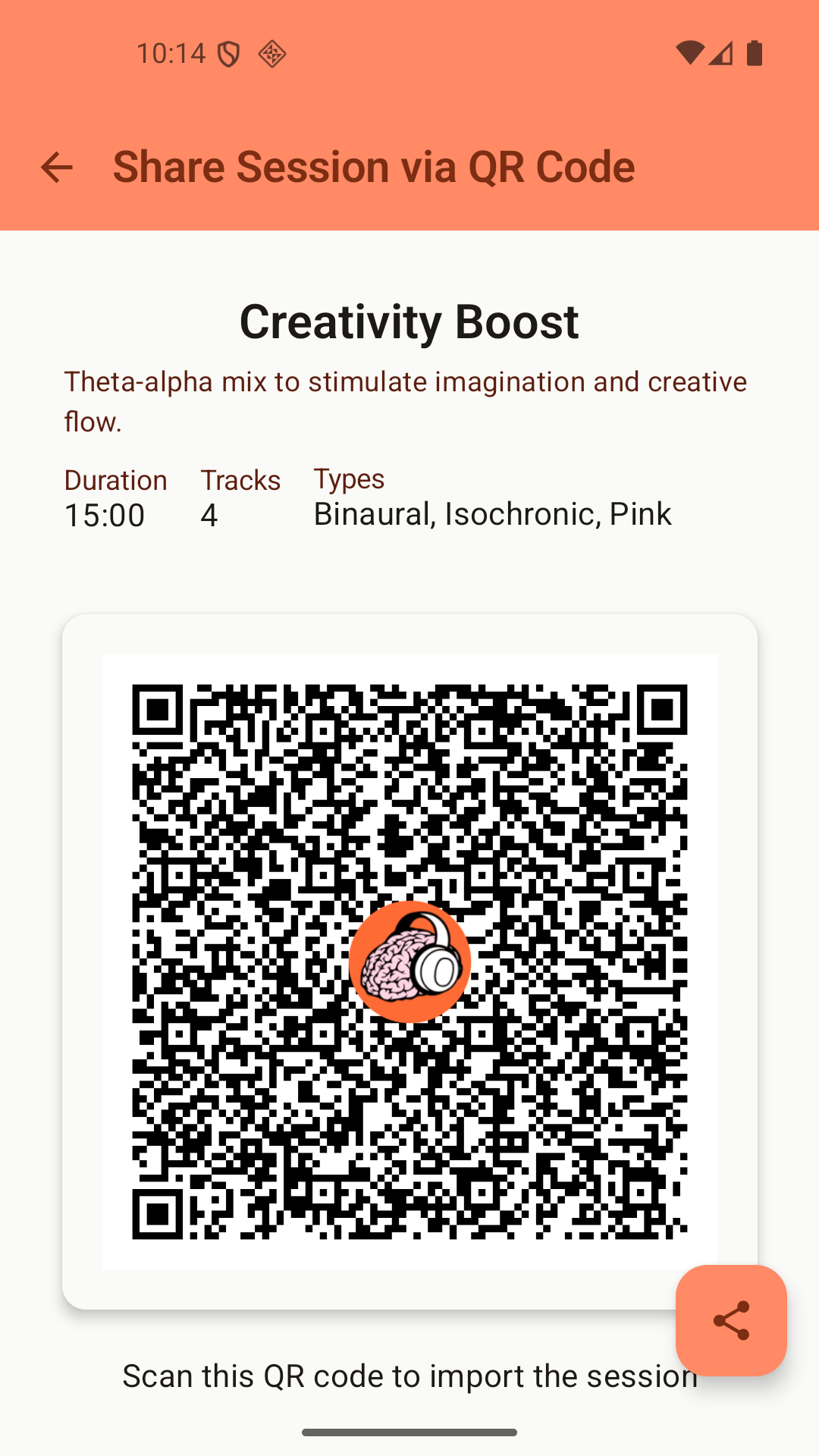Screen dimensions: 819x1456
Task: Tap the Duration value 15:00
Action: (105, 515)
